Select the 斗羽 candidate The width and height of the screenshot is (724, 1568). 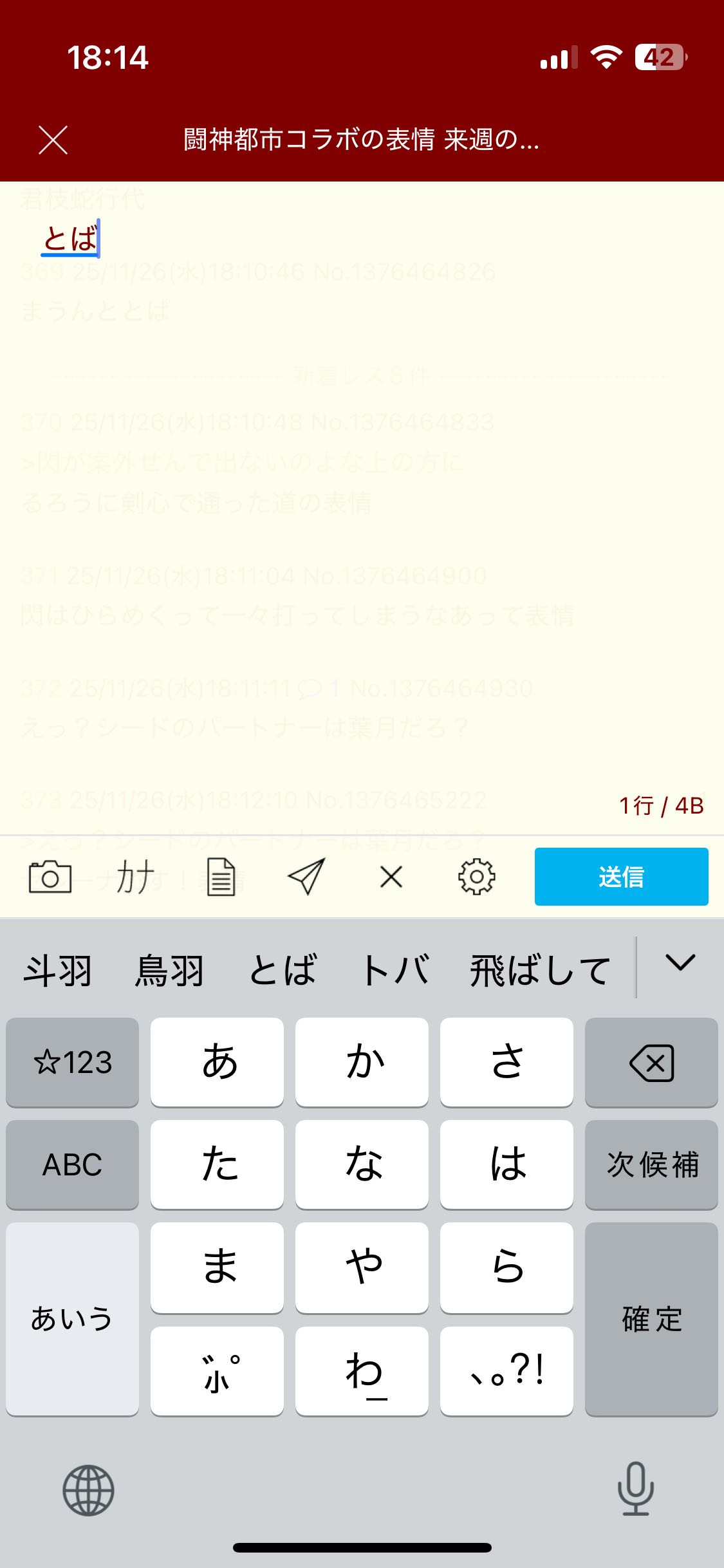[x=58, y=971]
